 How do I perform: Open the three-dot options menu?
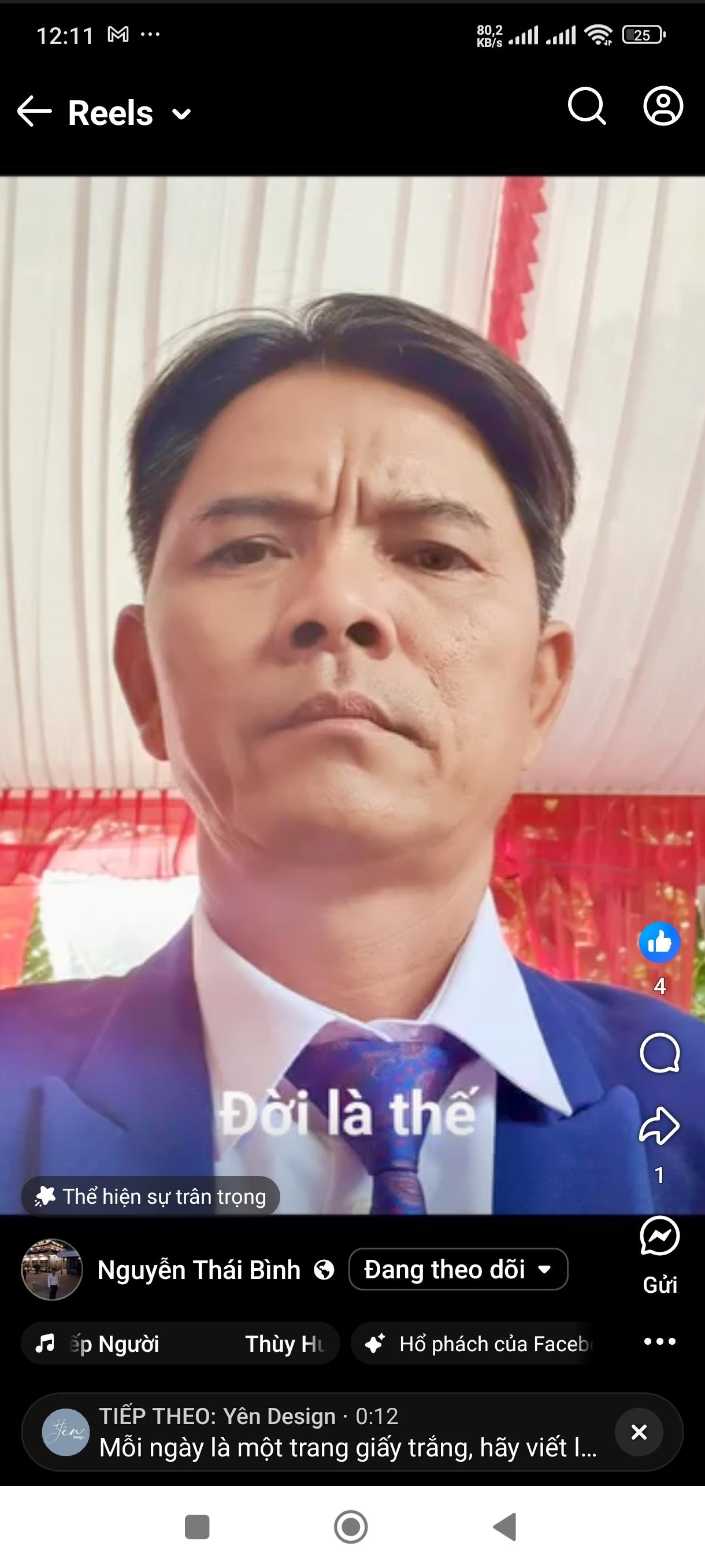pos(659,1341)
